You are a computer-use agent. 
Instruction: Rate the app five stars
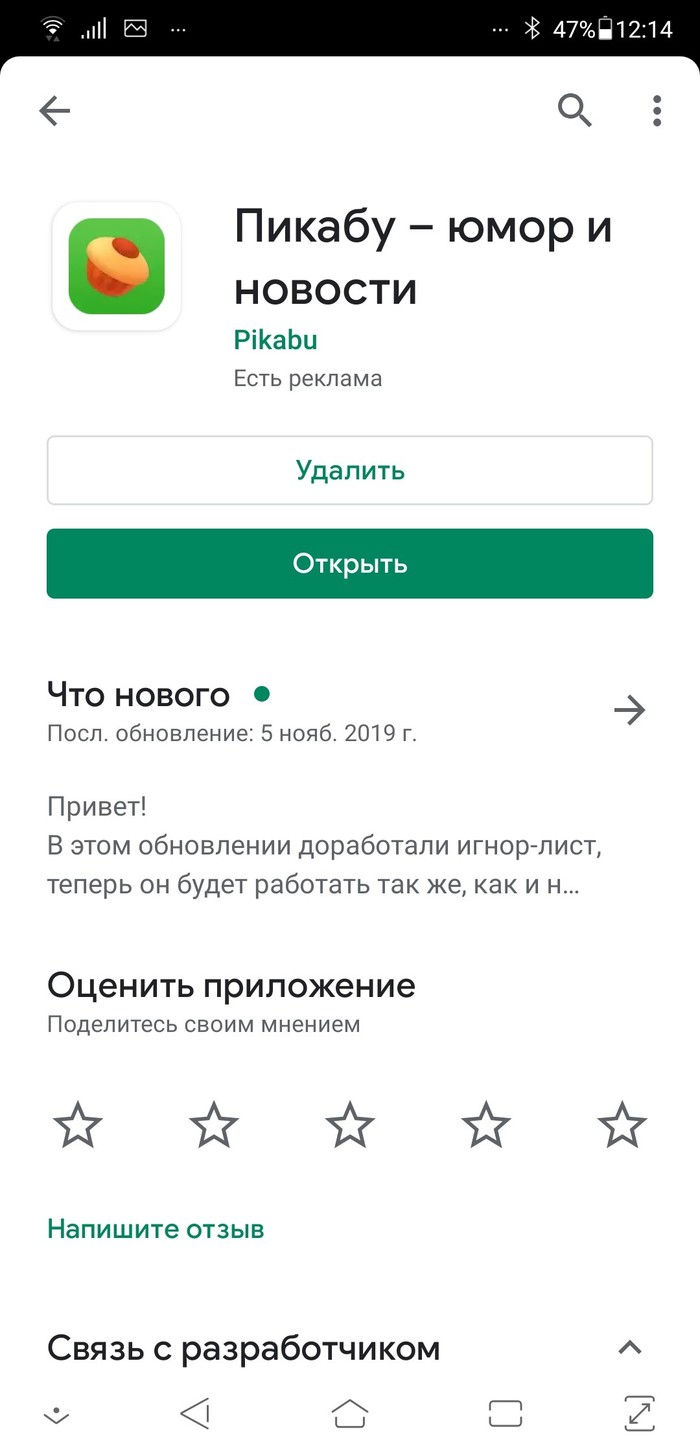[622, 1125]
